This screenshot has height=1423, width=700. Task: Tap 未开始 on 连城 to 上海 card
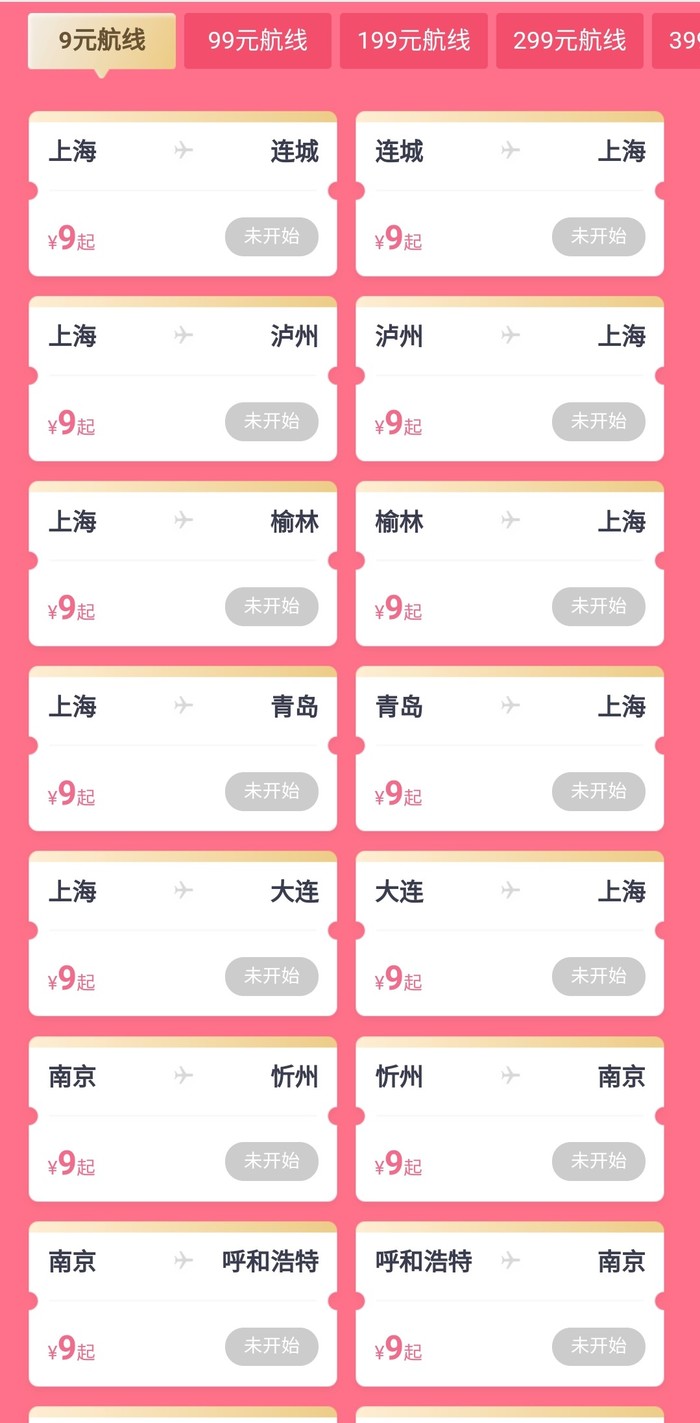coord(598,236)
